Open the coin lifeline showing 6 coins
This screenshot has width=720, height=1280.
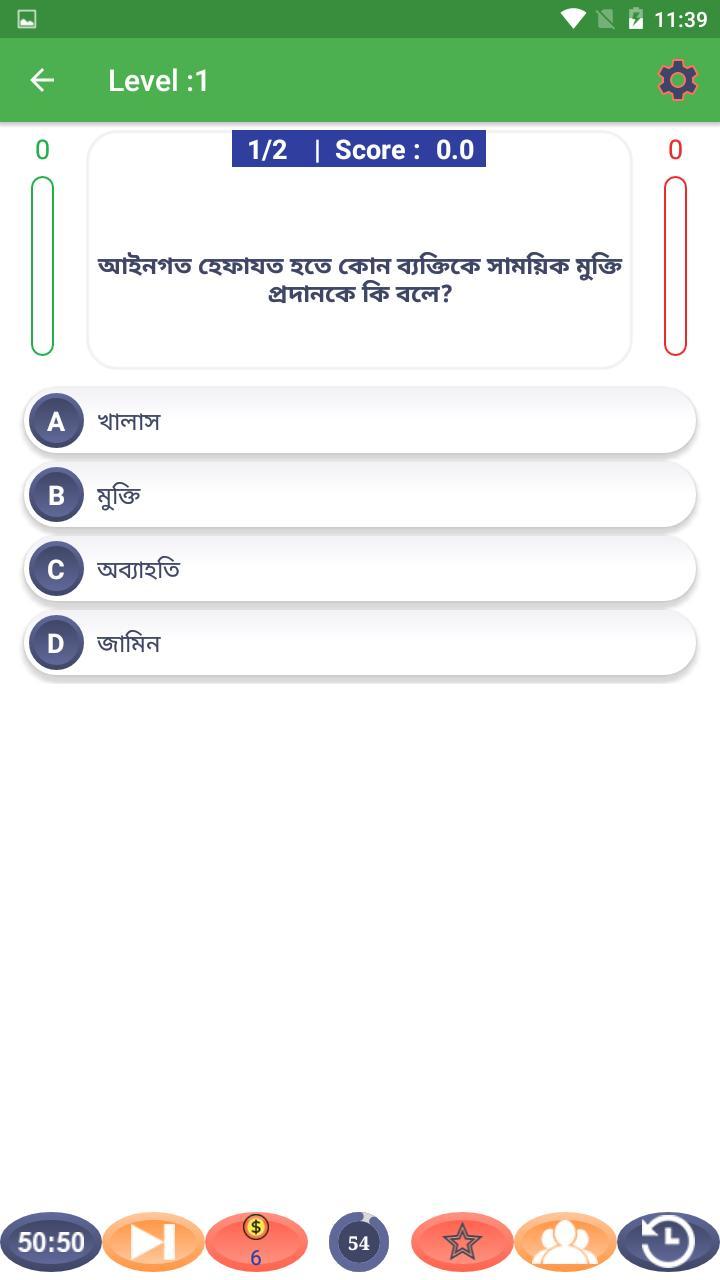click(256, 1242)
